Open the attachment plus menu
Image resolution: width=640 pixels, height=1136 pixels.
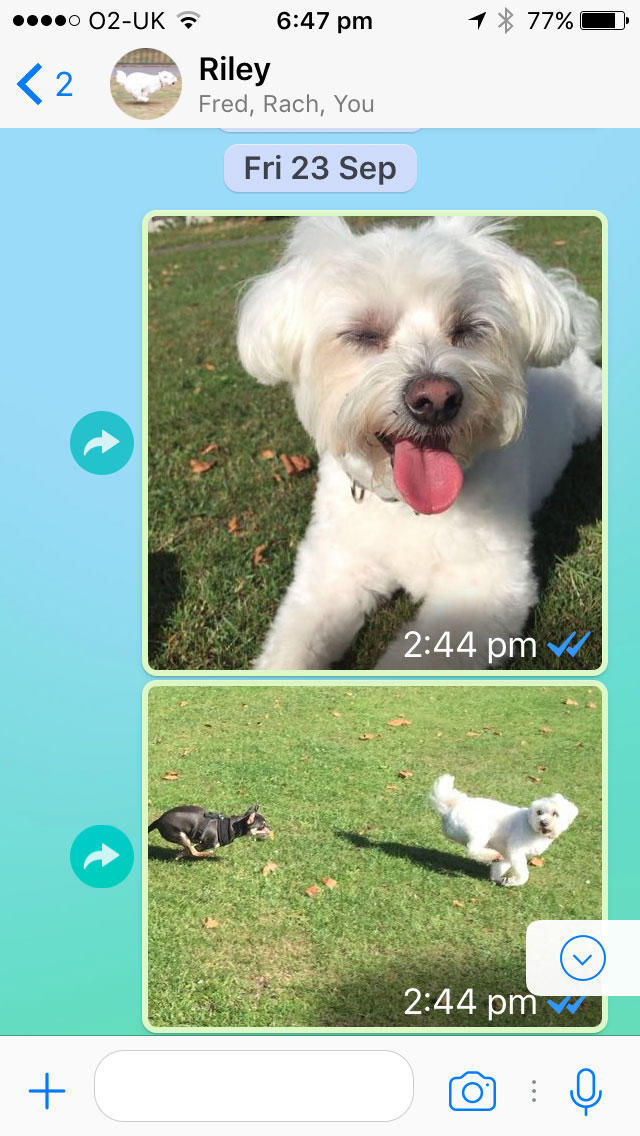pos(47,1091)
